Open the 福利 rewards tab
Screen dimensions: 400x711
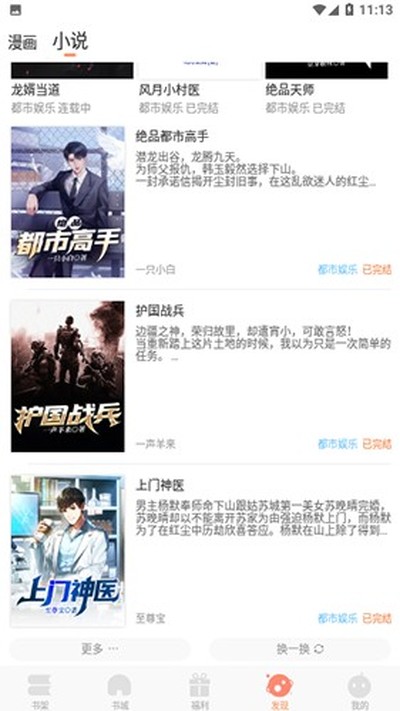point(200,691)
